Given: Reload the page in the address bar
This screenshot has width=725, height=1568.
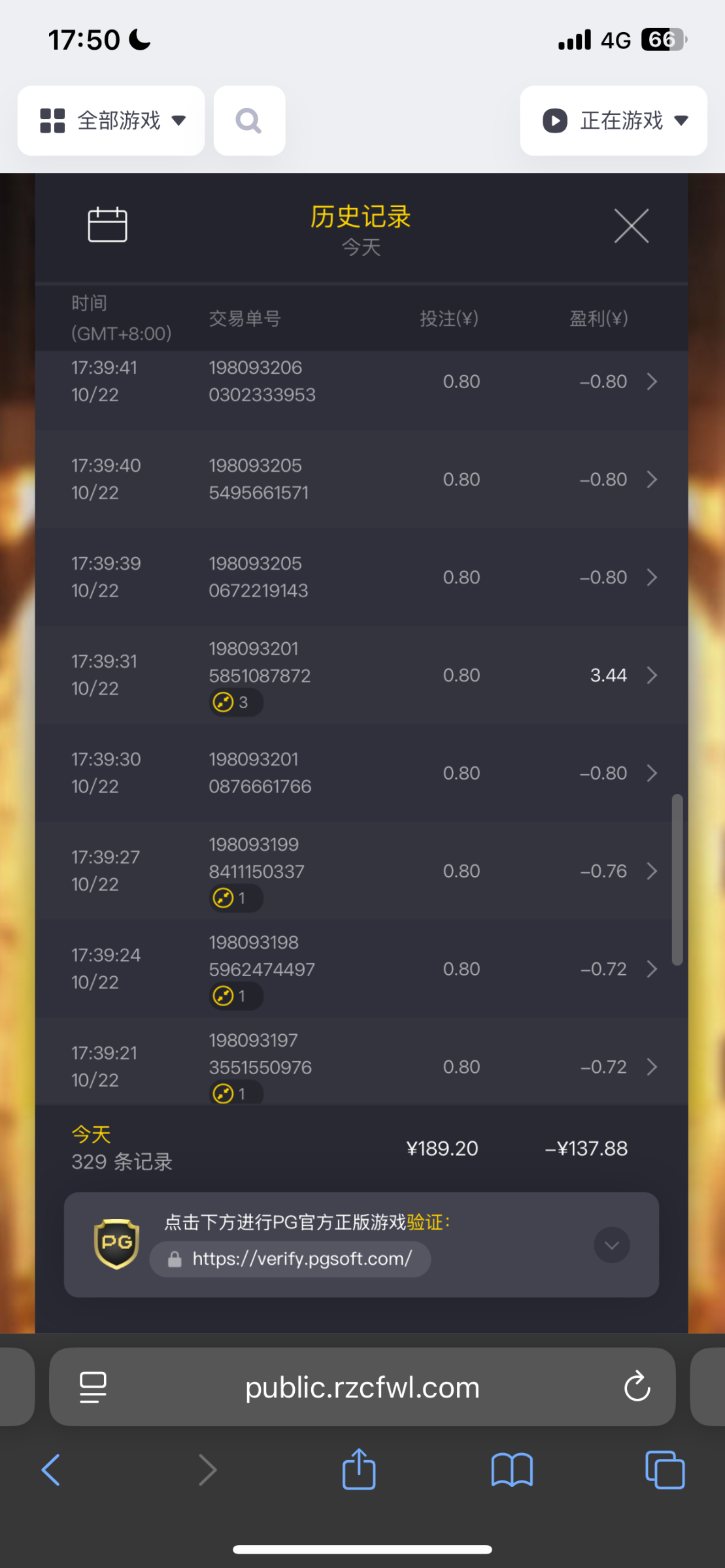Looking at the screenshot, I should [x=637, y=1386].
